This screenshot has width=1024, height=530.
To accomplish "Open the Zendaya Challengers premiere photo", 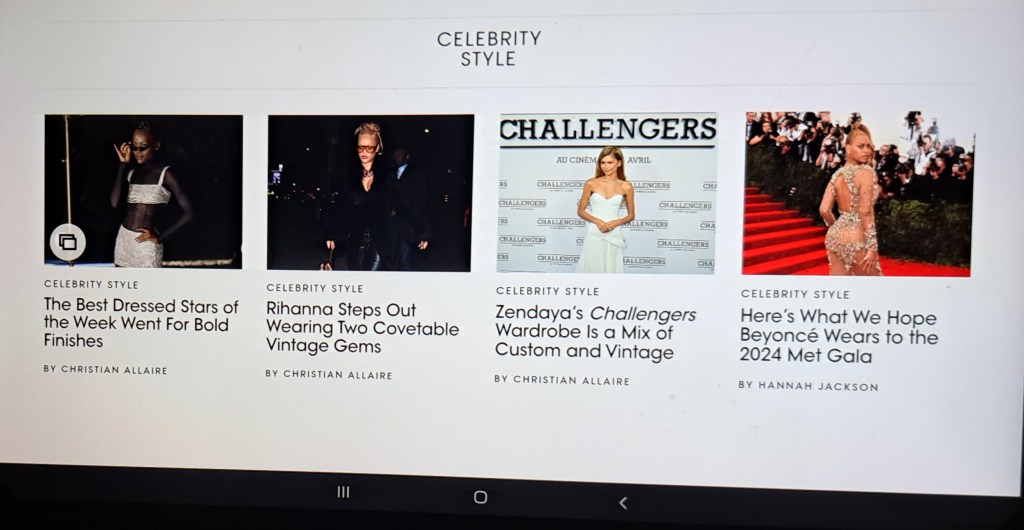I will (x=607, y=192).
